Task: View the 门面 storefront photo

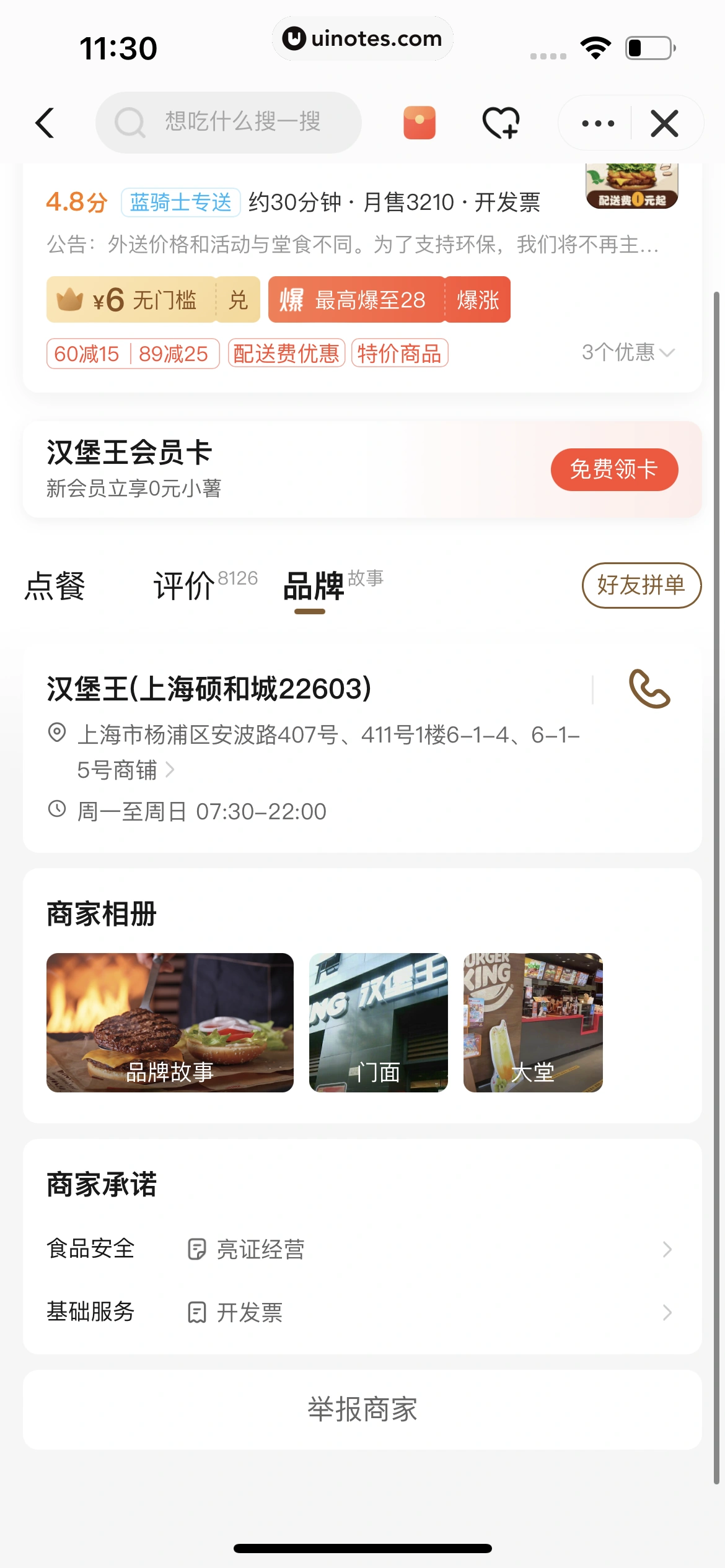Action: pos(378,1022)
